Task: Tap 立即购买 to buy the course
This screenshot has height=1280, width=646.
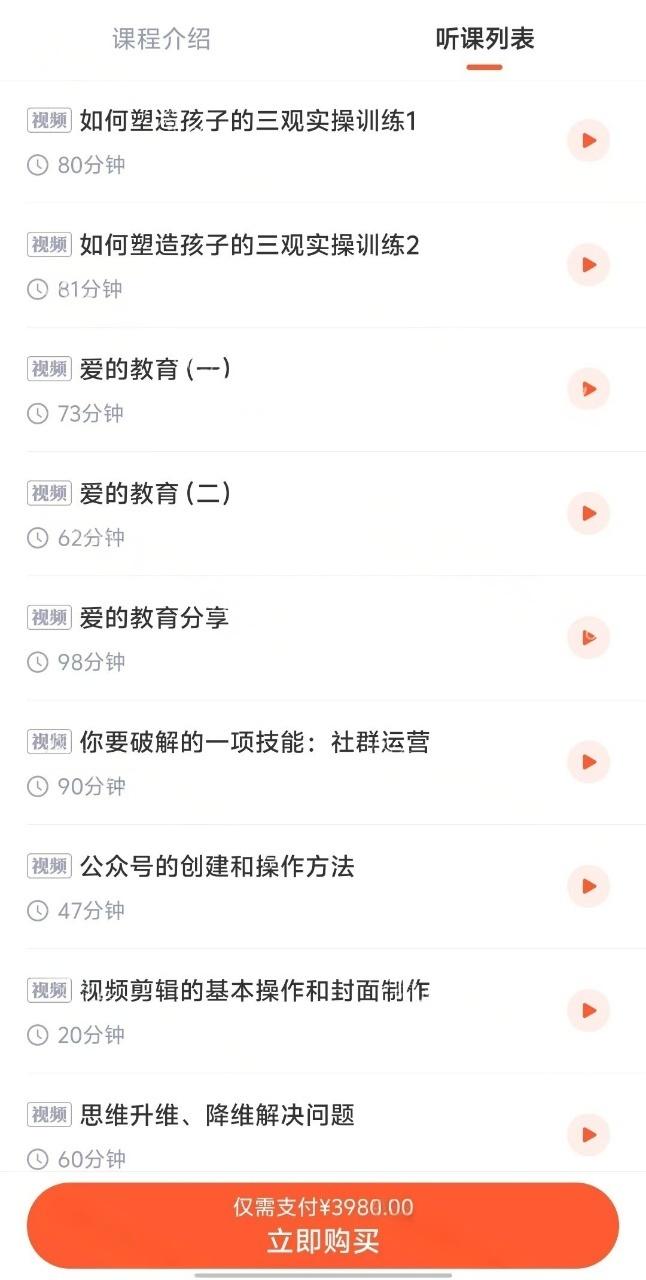Action: coord(323,1226)
